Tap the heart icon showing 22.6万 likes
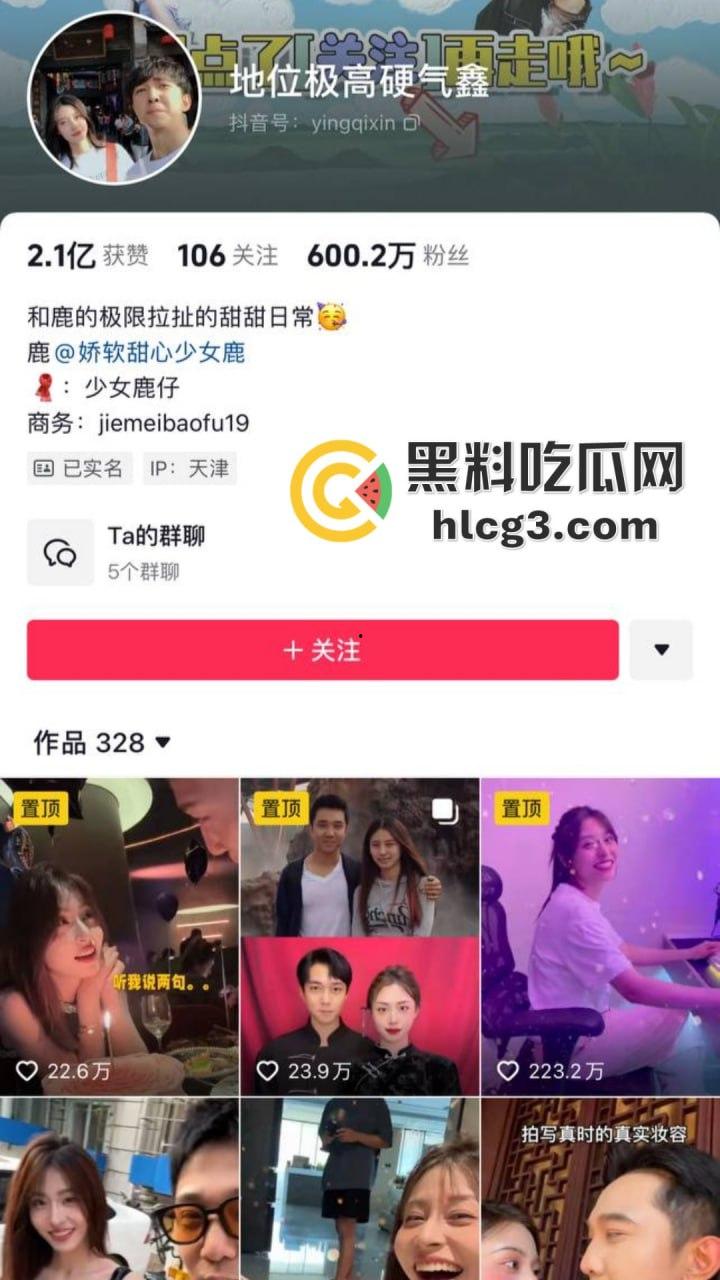Viewport: 720px width, 1280px height. click(x=27, y=1068)
